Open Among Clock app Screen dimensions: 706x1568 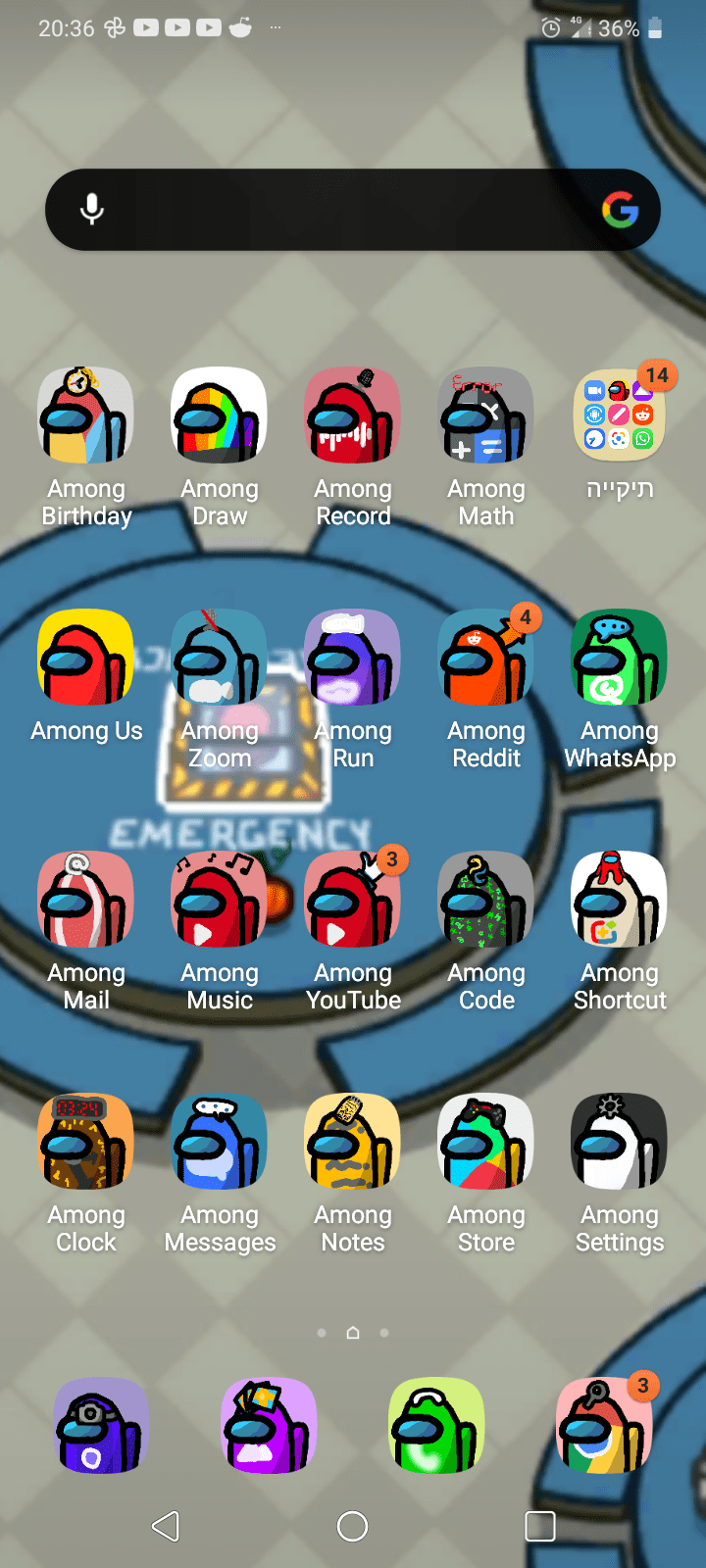point(86,1142)
